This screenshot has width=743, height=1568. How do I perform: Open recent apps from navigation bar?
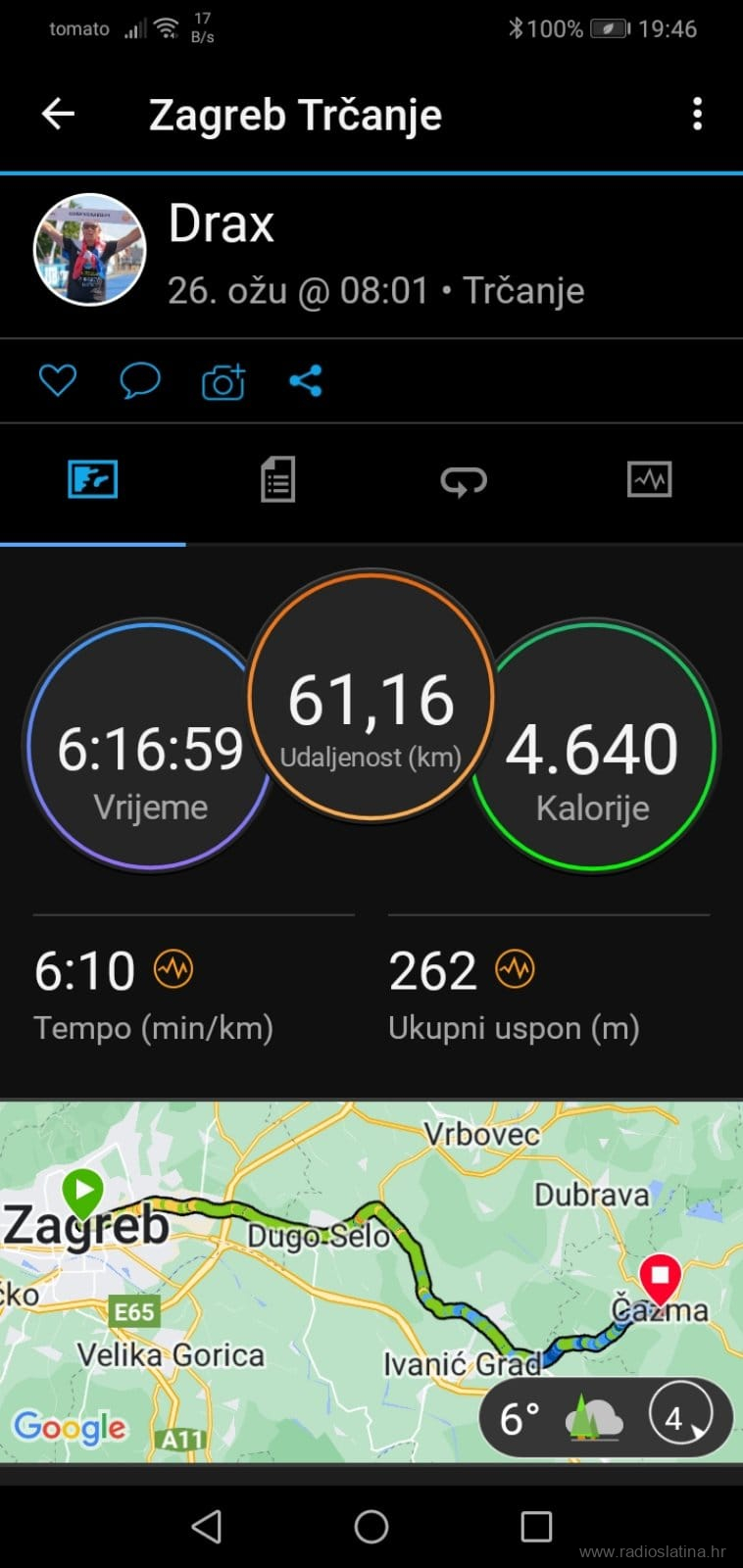pyautogui.click(x=536, y=1526)
